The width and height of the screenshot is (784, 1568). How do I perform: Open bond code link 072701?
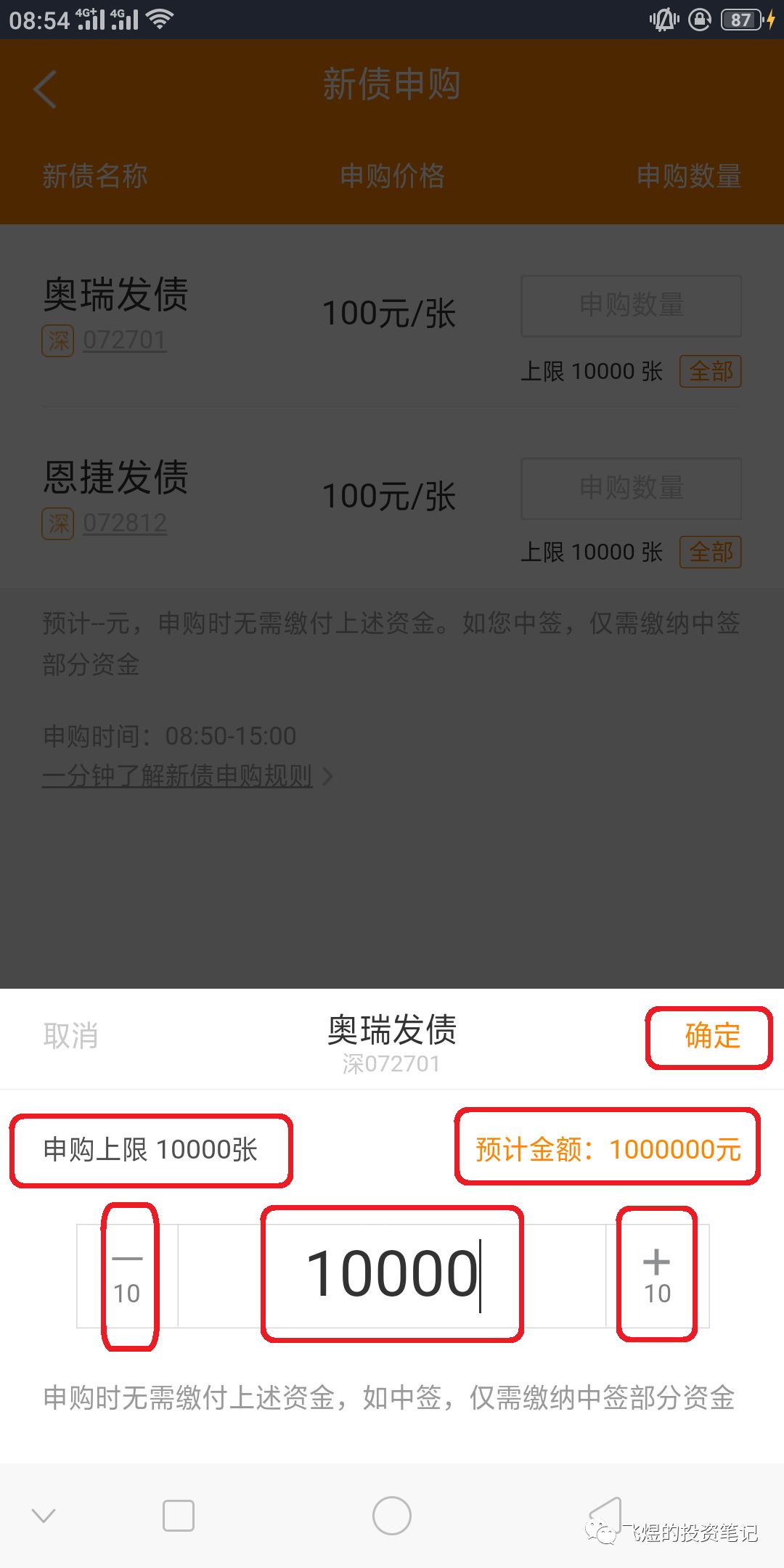click(x=123, y=340)
